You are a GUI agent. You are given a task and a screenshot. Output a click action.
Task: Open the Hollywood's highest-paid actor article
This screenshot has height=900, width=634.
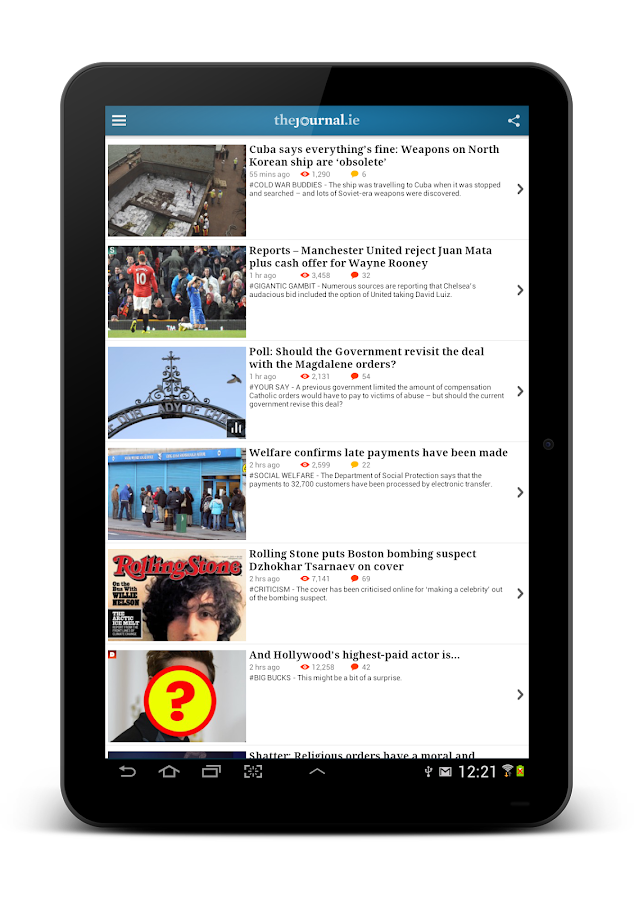(x=354, y=655)
